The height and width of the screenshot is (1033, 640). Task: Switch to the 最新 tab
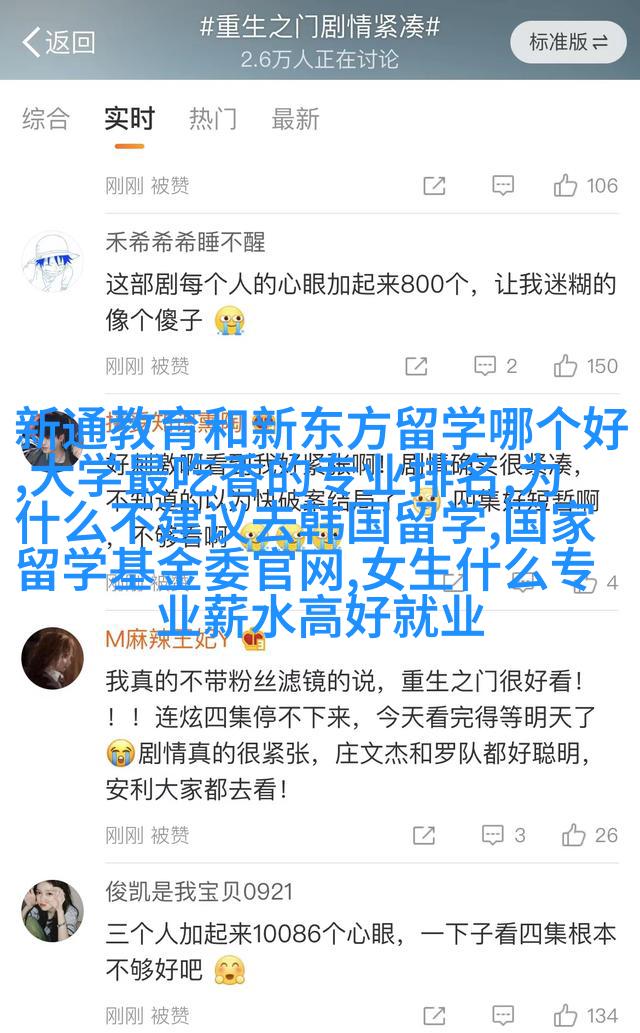(x=296, y=119)
